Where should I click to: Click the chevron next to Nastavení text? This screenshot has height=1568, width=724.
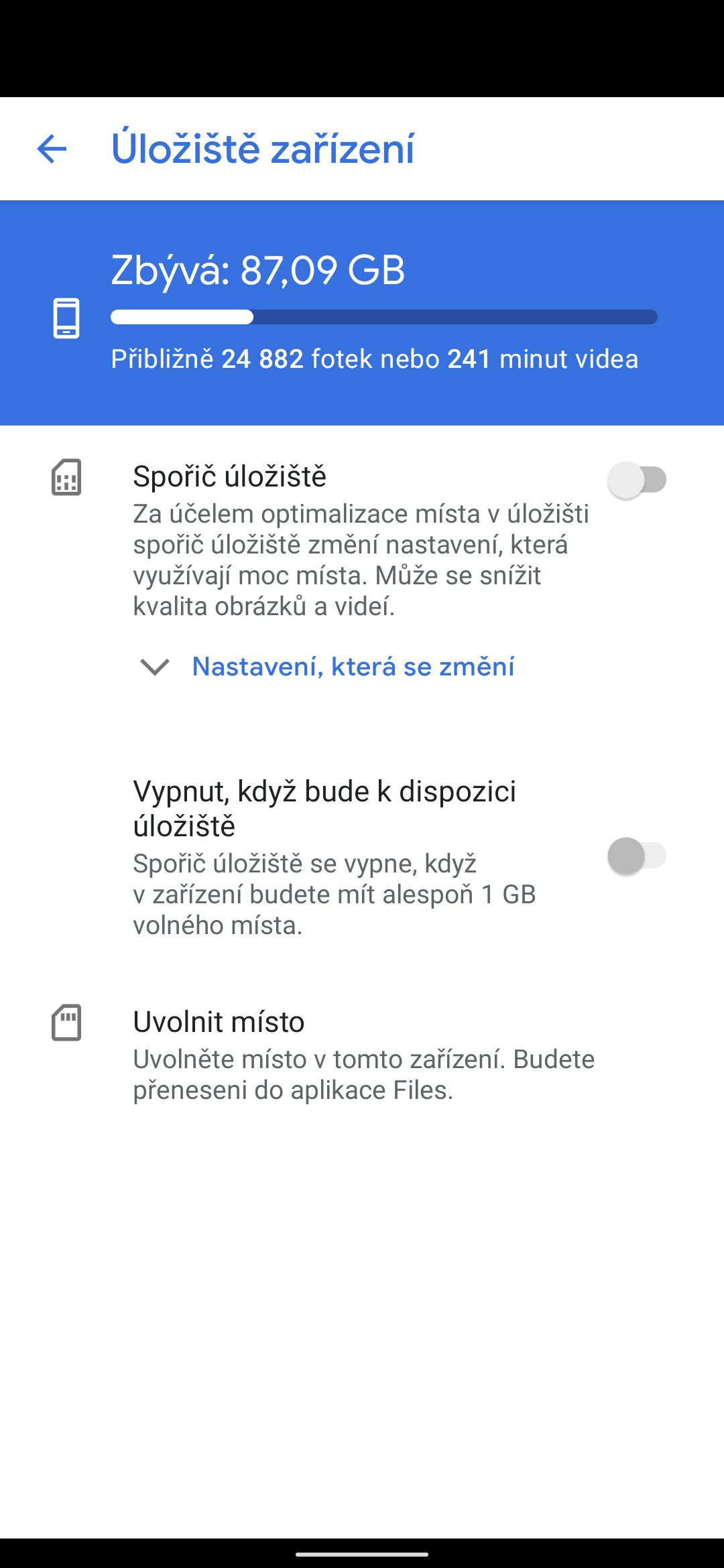(x=154, y=667)
